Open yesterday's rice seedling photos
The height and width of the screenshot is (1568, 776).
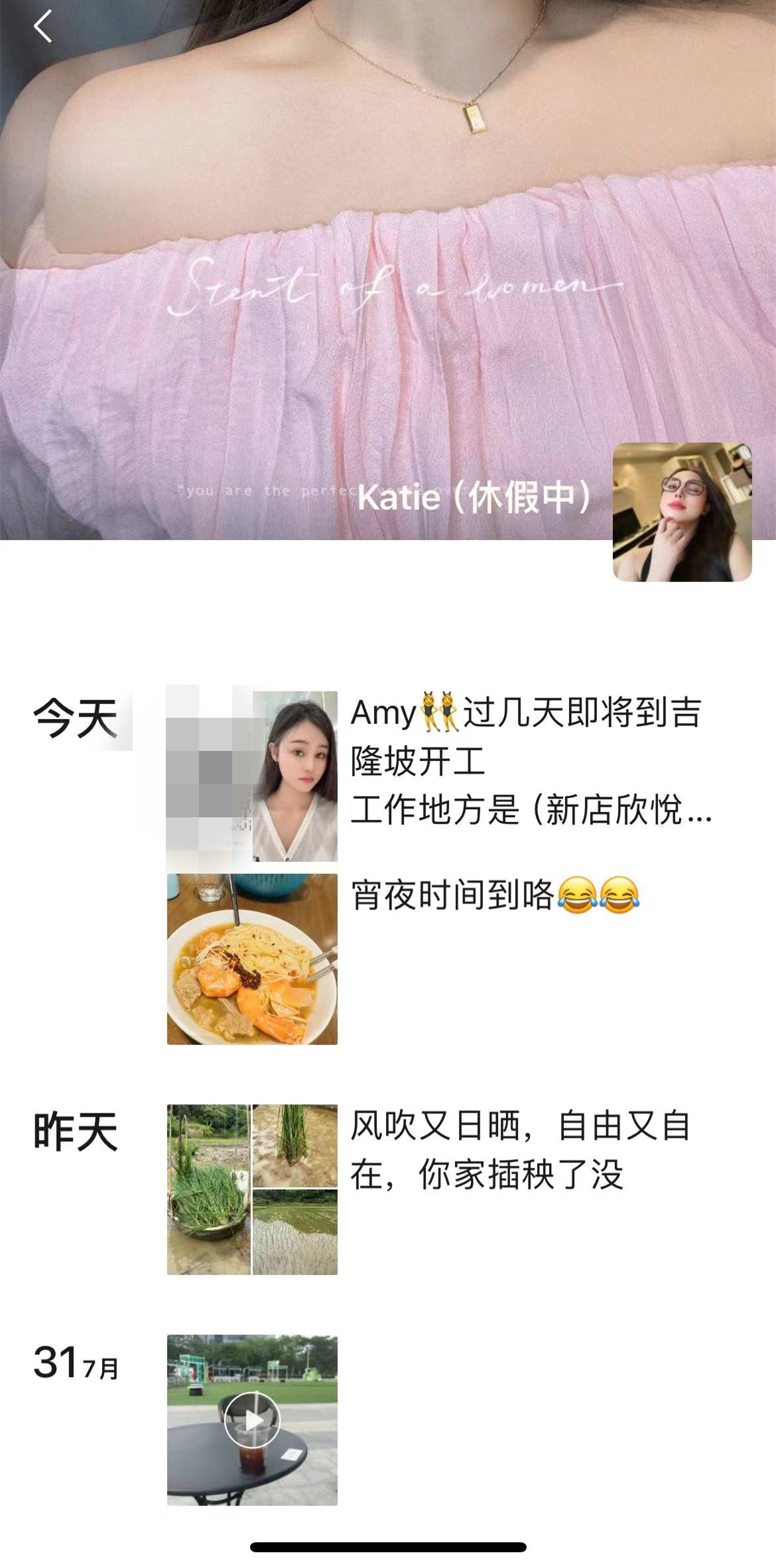[252, 1189]
